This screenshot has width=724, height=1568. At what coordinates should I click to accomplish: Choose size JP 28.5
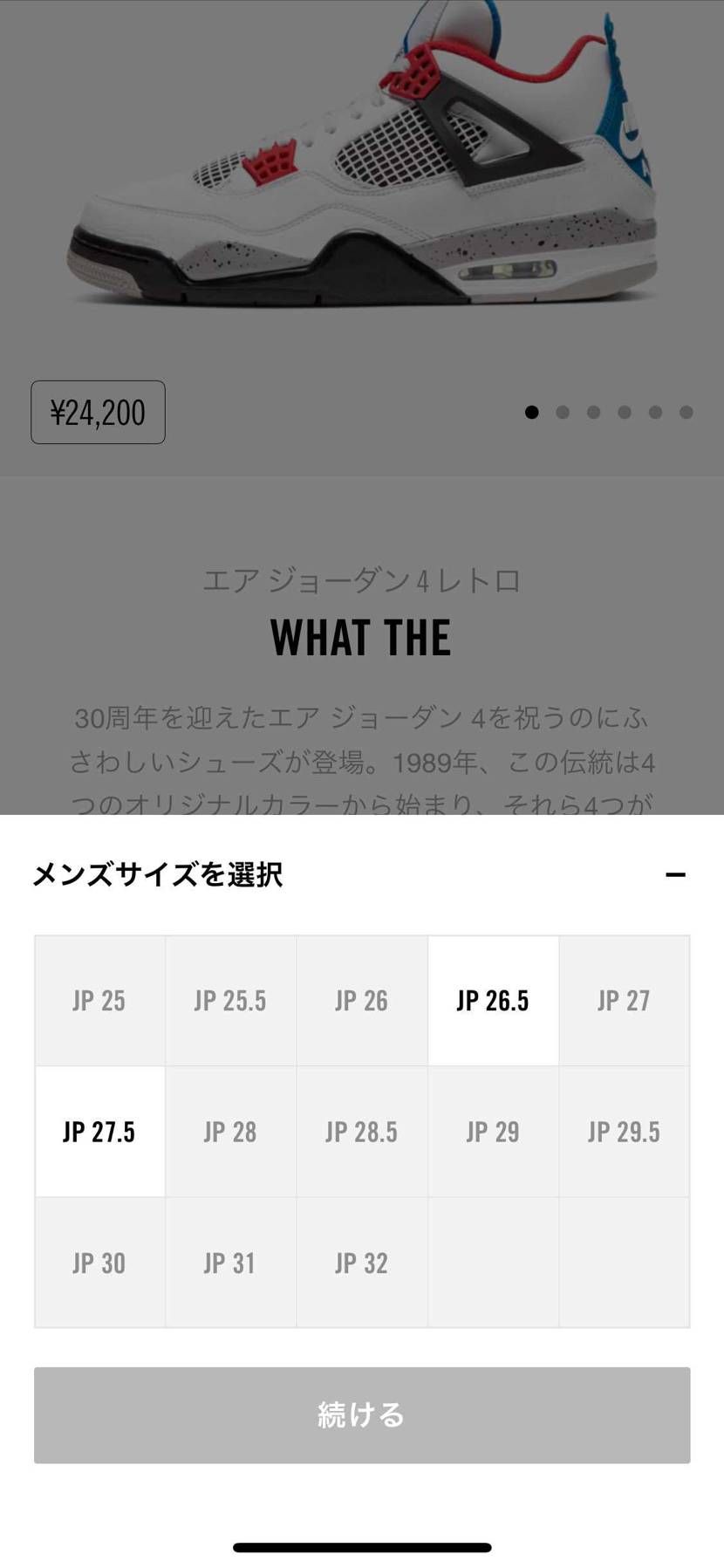361,1132
